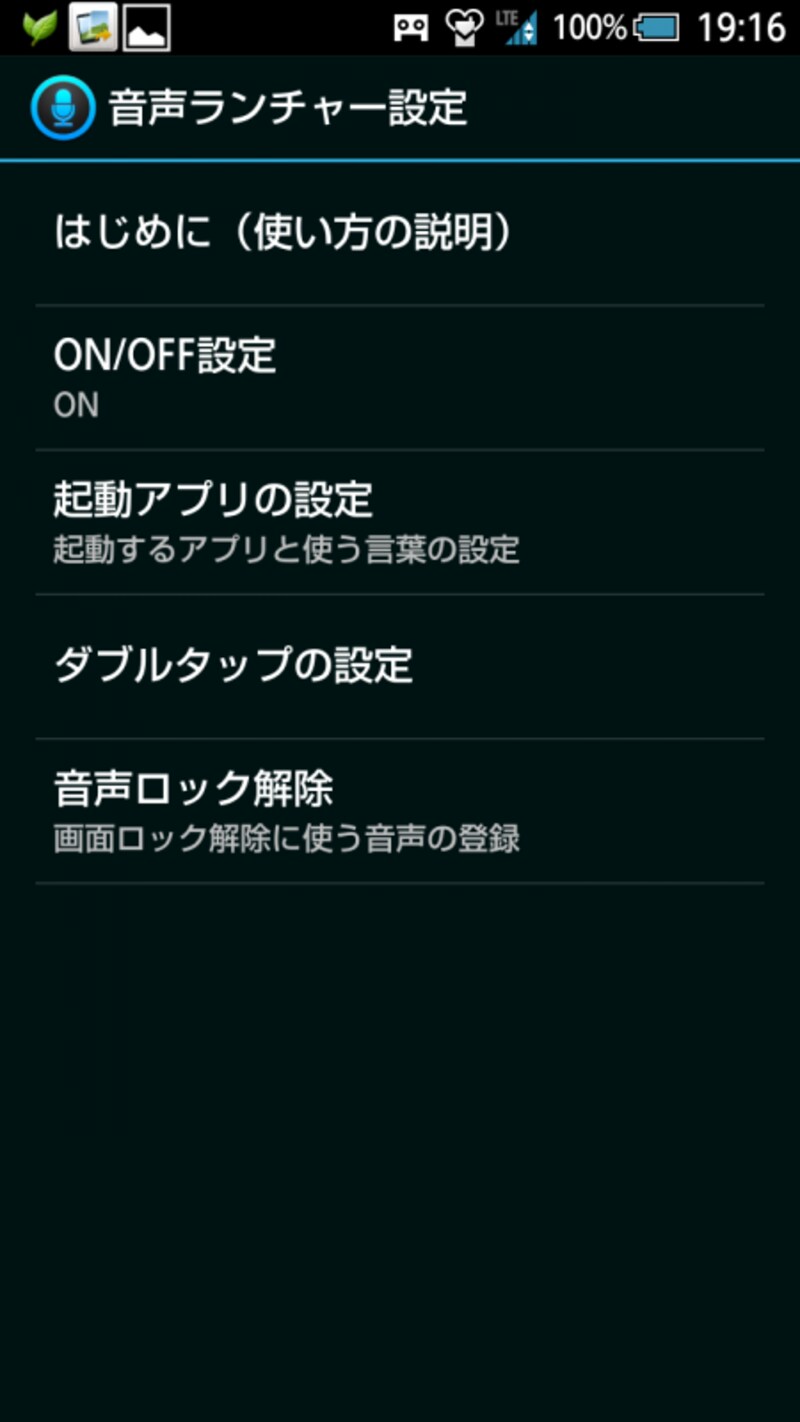Open the ダブルタップの設定 entry
This screenshot has height=1422, width=800.
click(400, 665)
